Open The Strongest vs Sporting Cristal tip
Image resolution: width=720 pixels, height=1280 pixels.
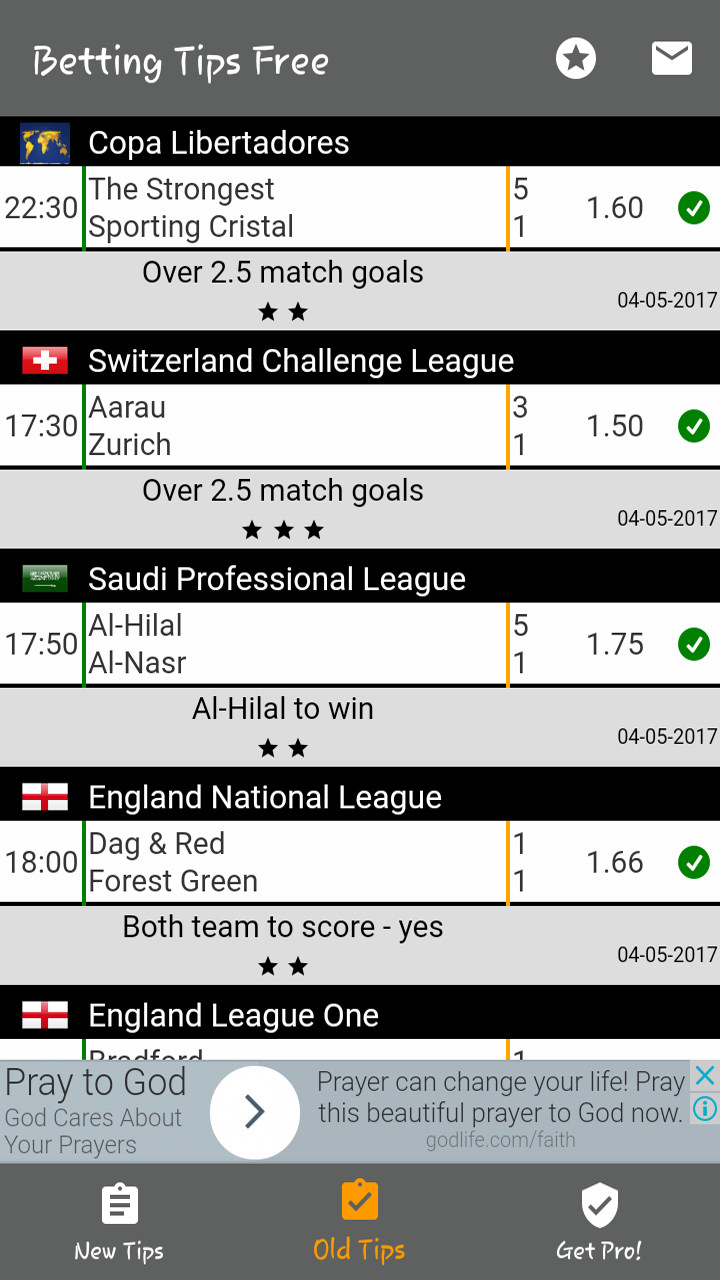click(360, 208)
